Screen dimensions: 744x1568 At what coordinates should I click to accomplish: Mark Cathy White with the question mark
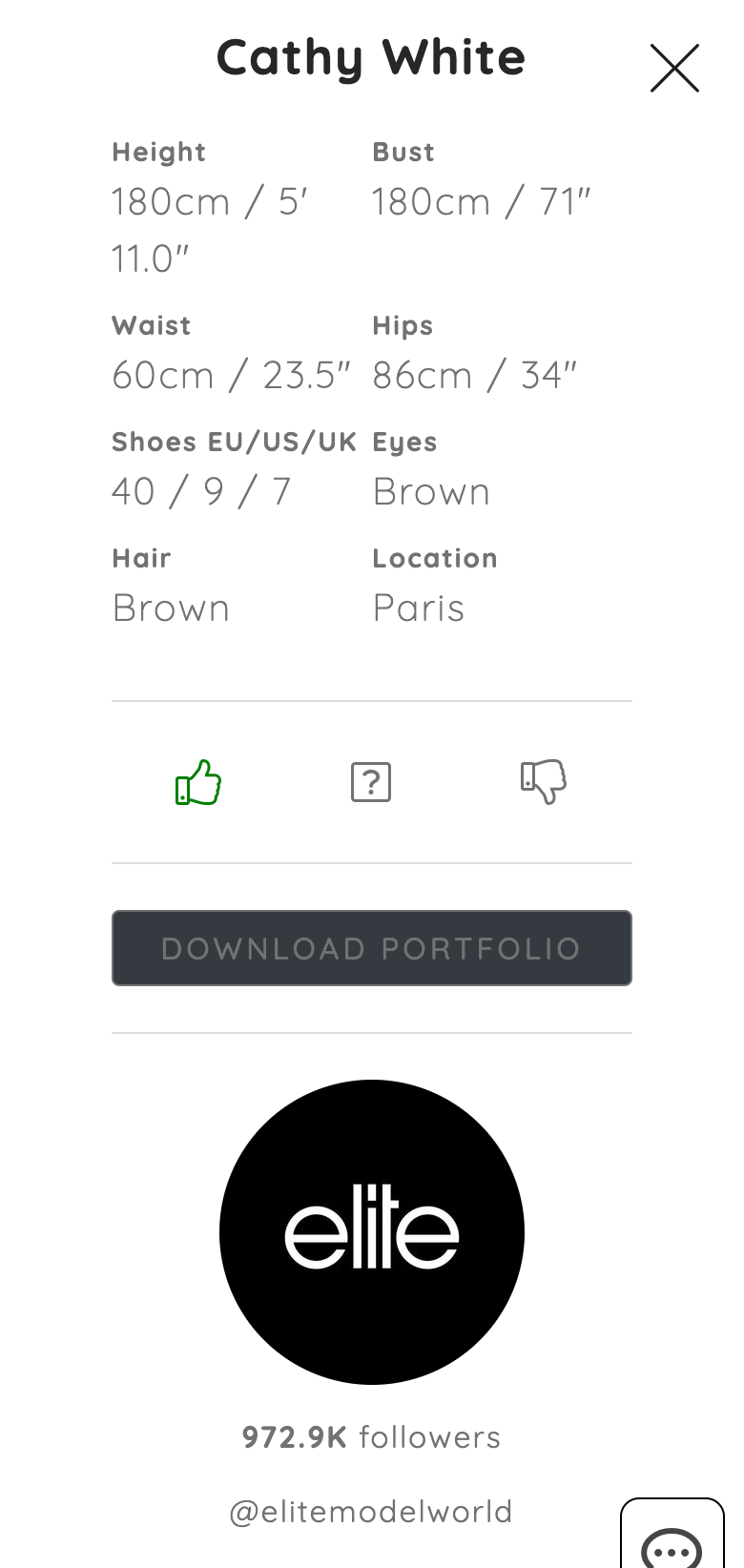click(371, 782)
